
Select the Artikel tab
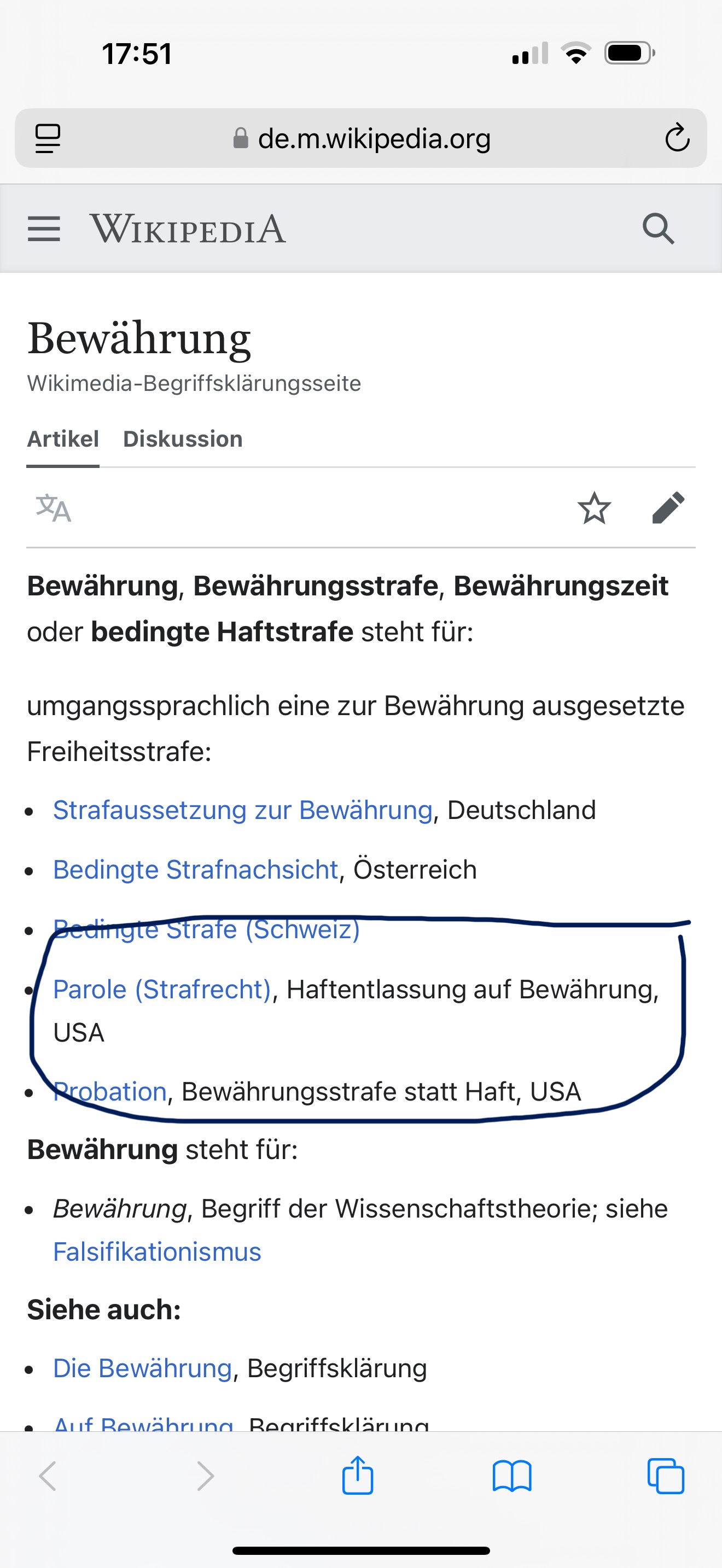(x=63, y=439)
